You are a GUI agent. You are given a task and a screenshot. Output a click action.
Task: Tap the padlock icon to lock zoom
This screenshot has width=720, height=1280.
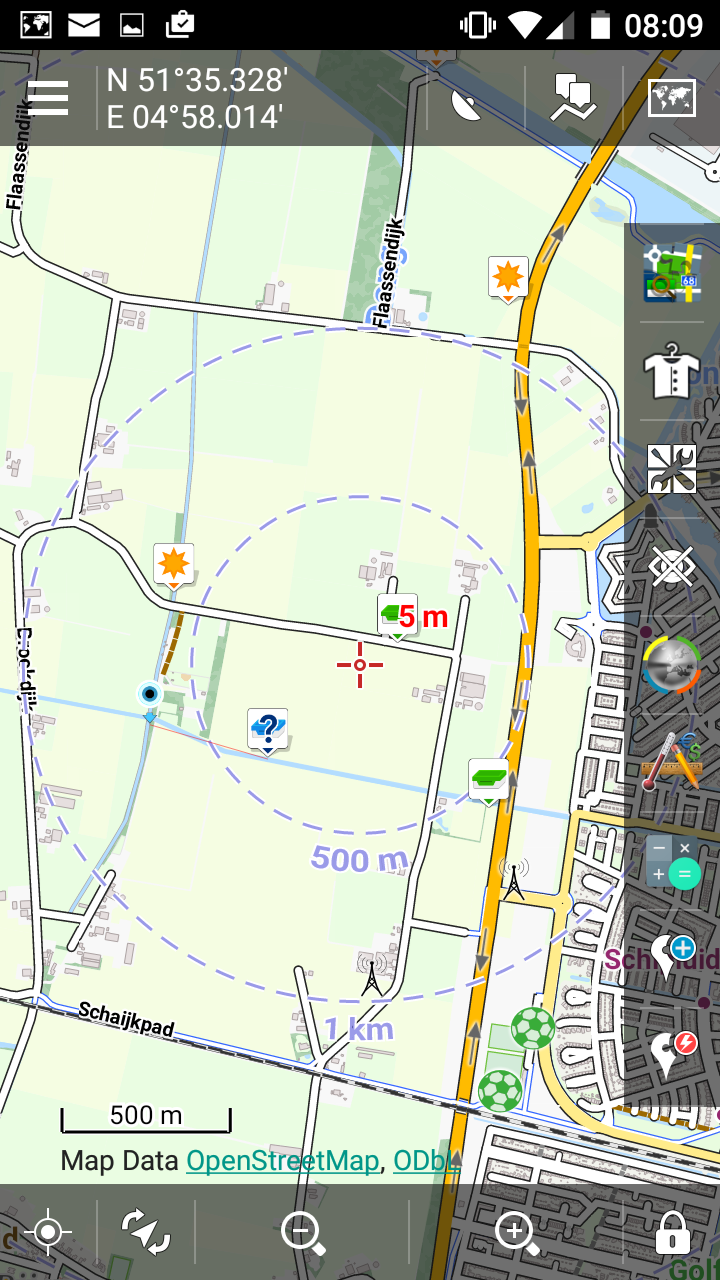tap(672, 1232)
